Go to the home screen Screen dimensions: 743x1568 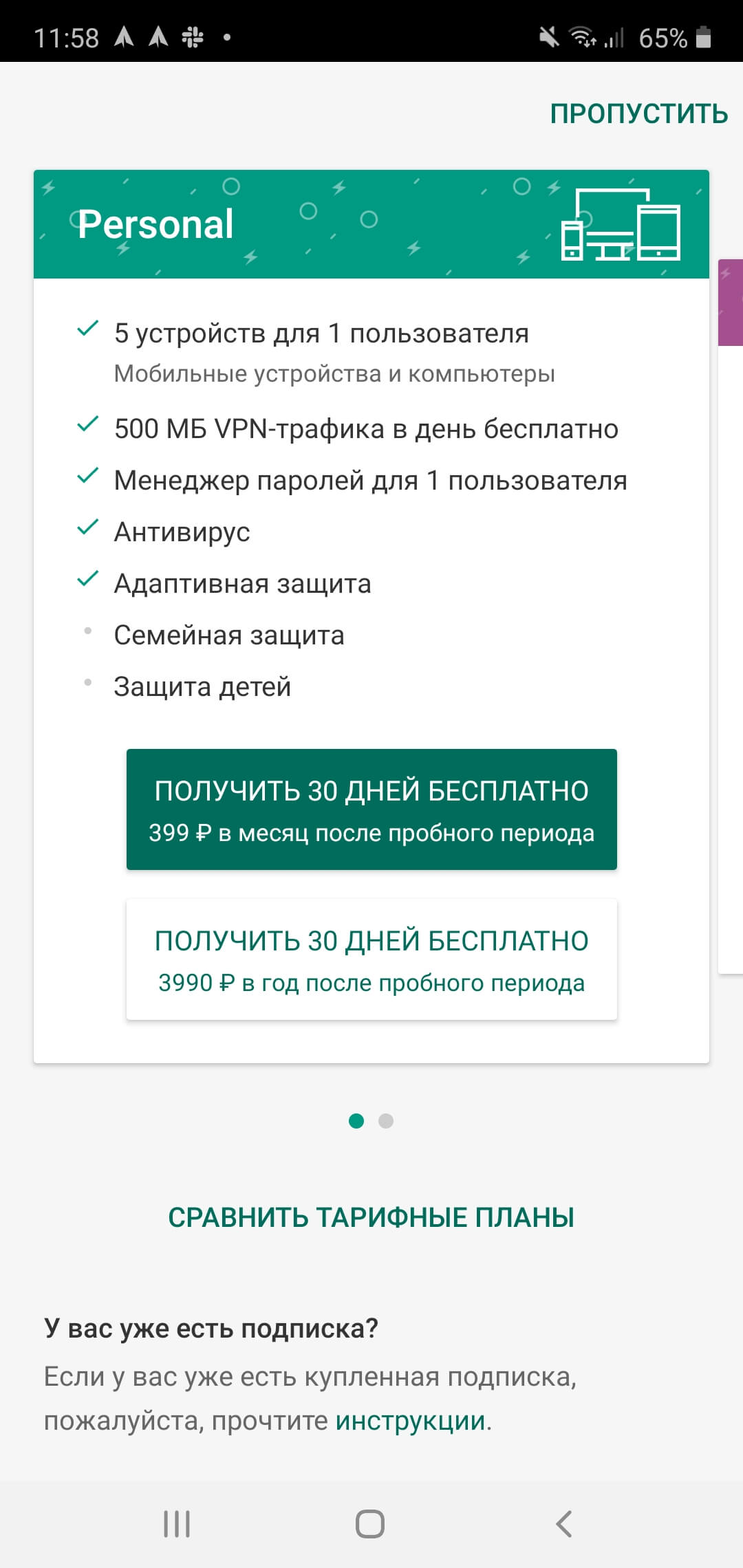[370, 1523]
